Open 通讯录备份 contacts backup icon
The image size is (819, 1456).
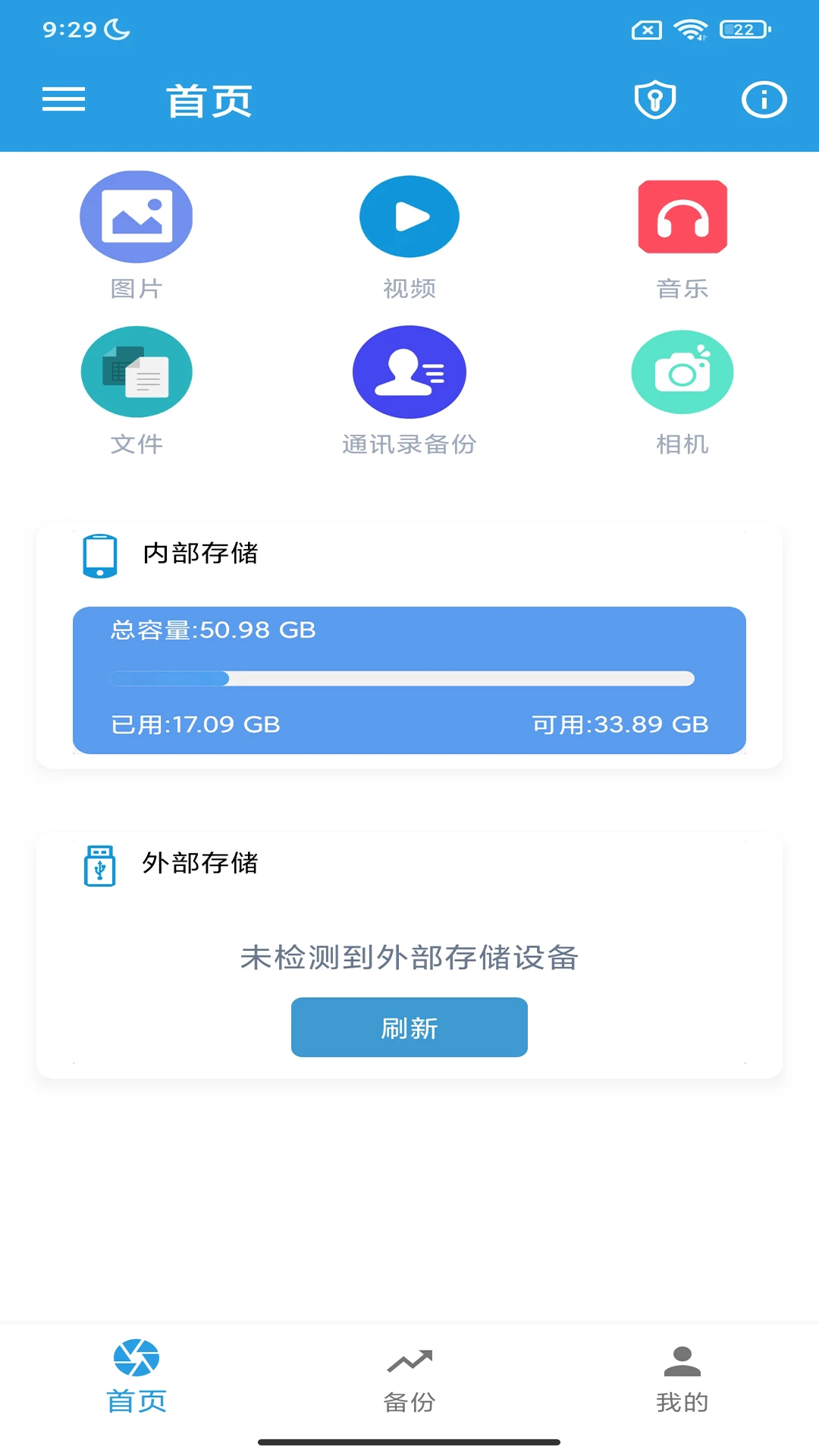click(409, 372)
